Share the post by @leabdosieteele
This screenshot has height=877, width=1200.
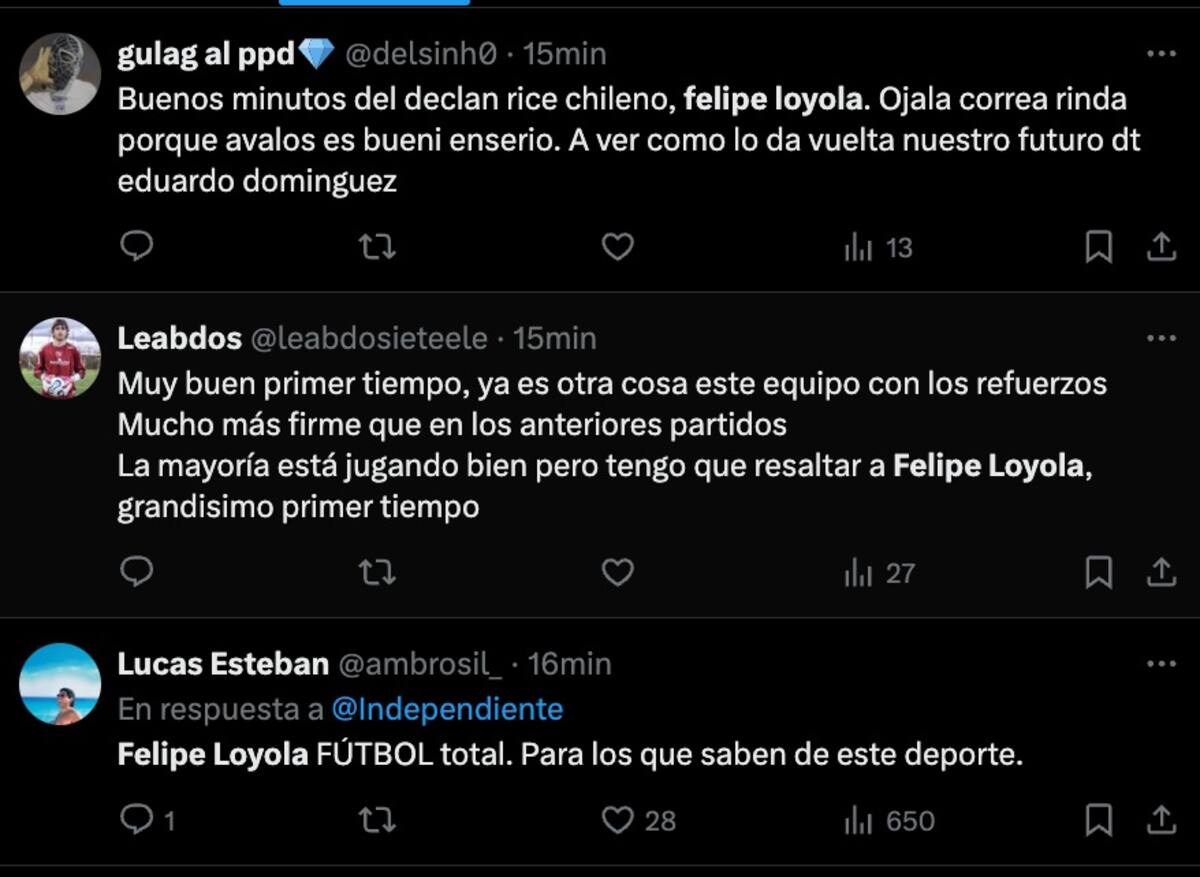(1160, 572)
